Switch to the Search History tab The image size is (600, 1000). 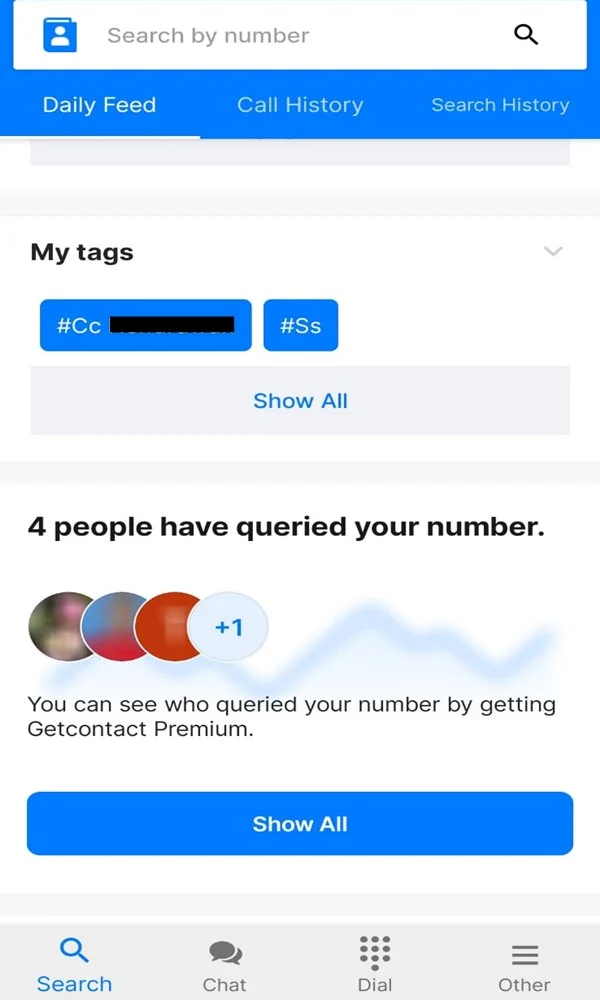[x=500, y=105]
